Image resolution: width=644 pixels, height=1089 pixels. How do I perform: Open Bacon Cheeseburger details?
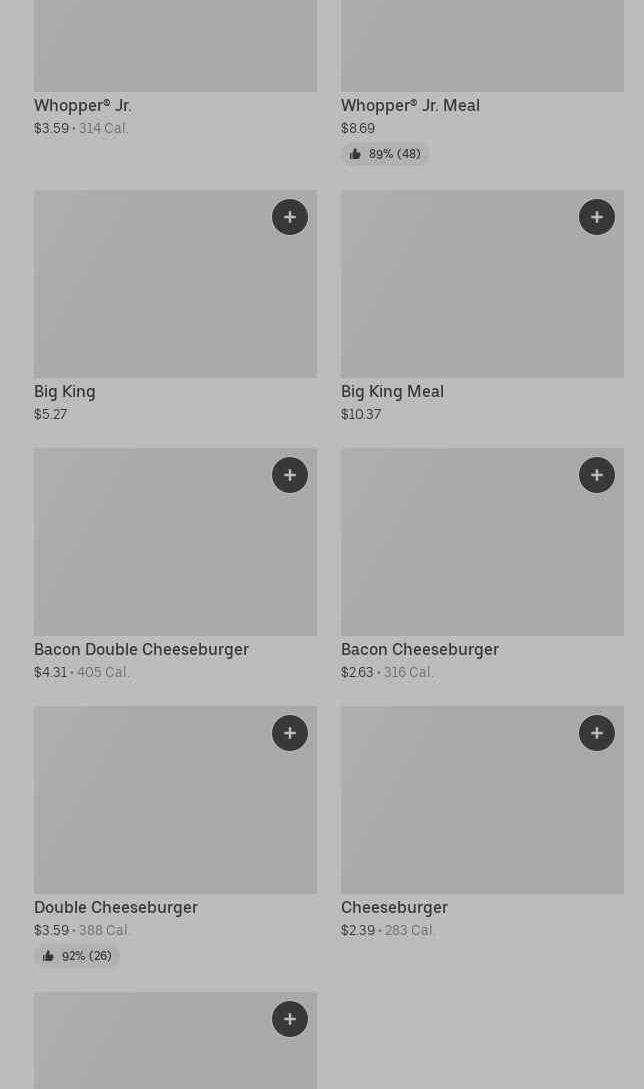[x=482, y=565]
